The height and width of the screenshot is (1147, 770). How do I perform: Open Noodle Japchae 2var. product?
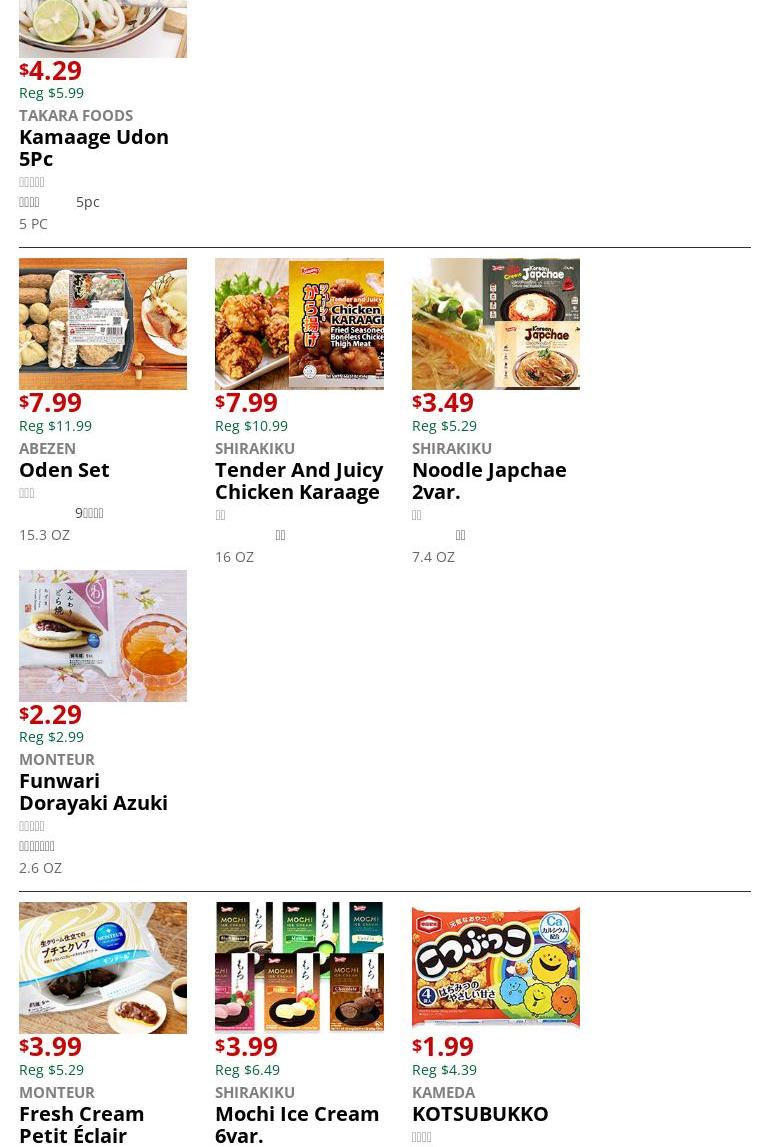click(489, 481)
